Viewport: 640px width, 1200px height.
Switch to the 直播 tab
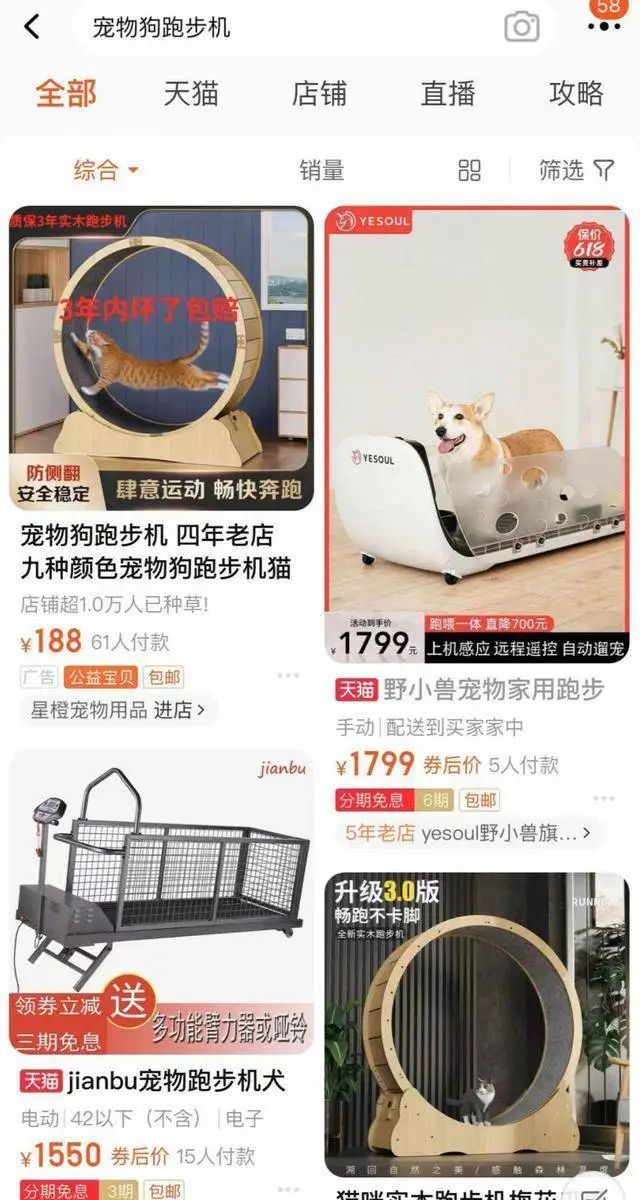point(447,93)
